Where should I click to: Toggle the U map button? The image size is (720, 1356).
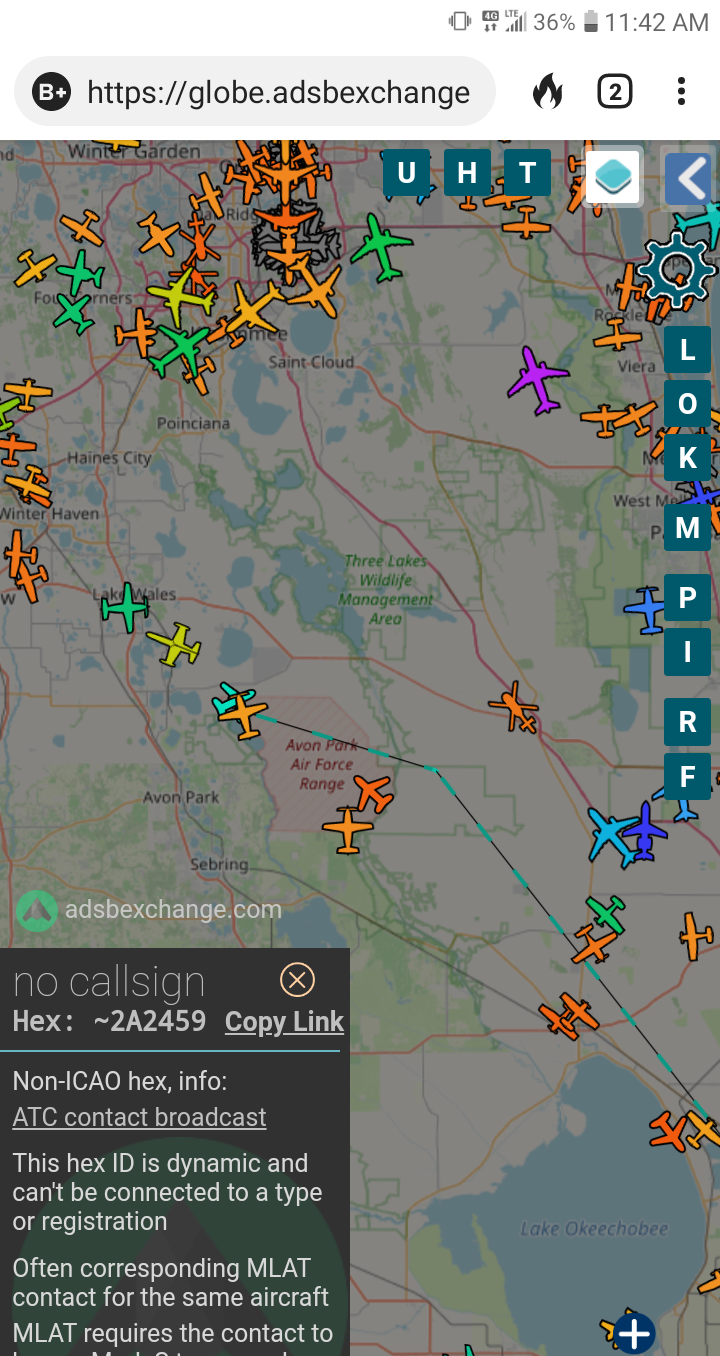tap(406, 173)
